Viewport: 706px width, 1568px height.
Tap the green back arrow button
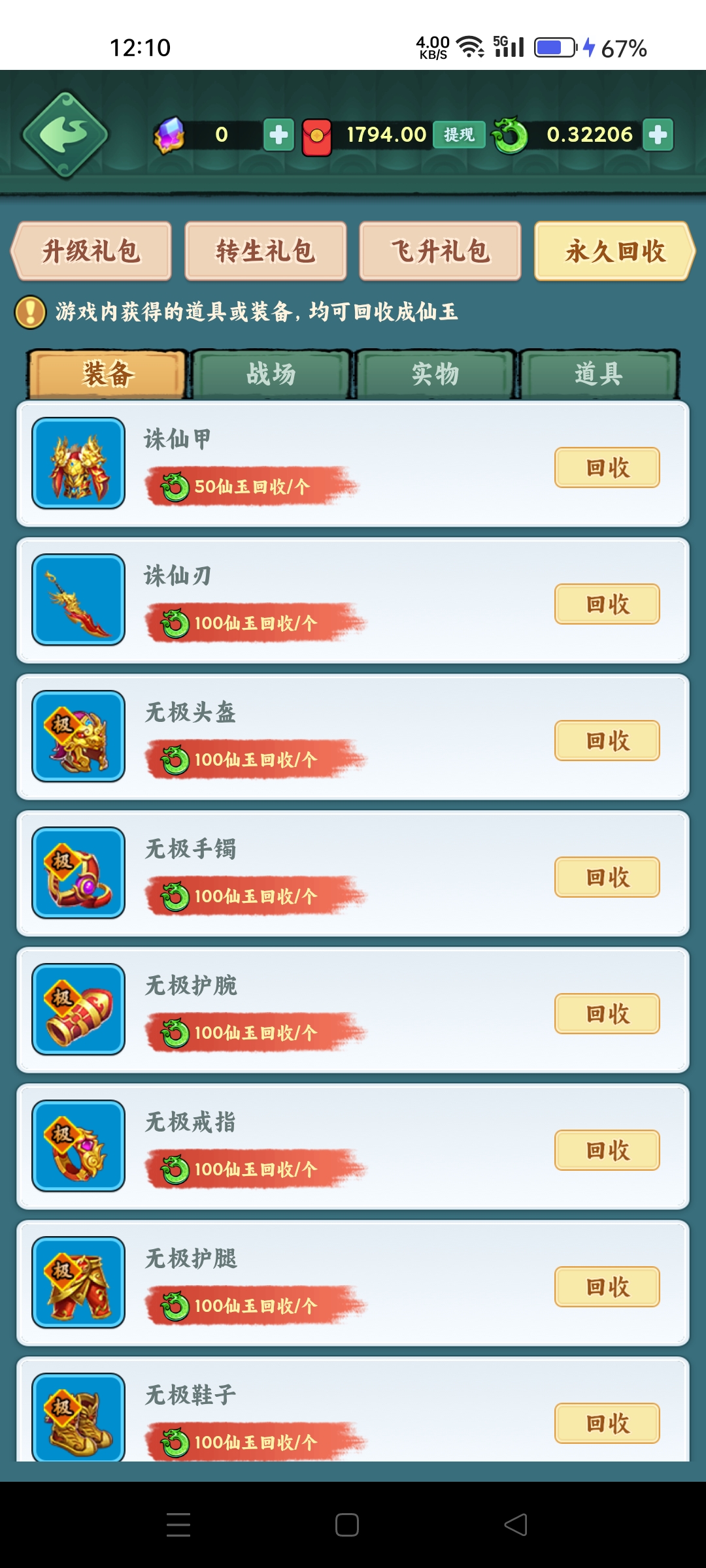(x=65, y=135)
